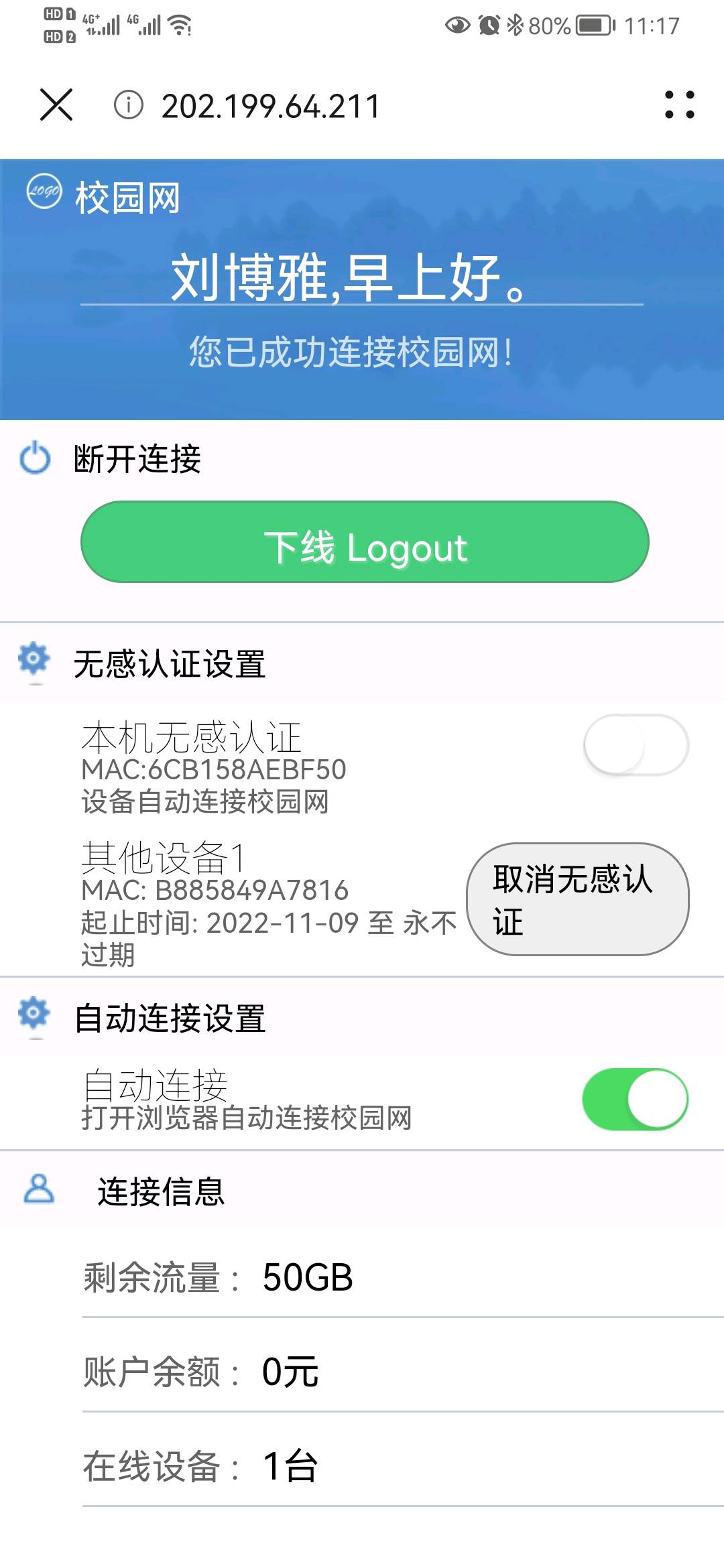The height and width of the screenshot is (1568, 724).
Task: Open the browser's four-dot overflow menu
Action: [x=679, y=105]
